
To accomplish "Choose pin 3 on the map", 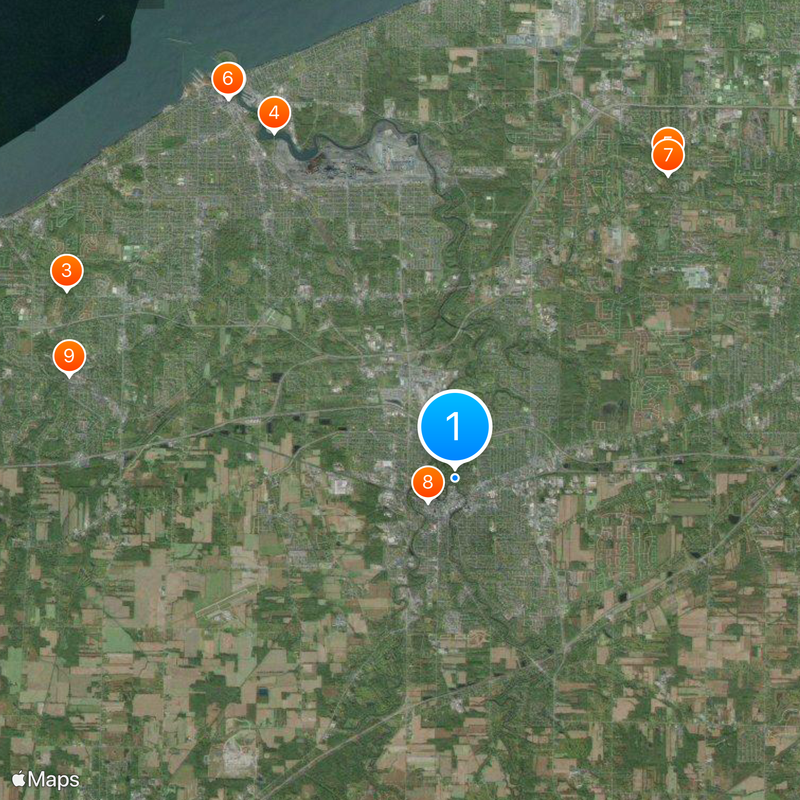I will point(66,270).
